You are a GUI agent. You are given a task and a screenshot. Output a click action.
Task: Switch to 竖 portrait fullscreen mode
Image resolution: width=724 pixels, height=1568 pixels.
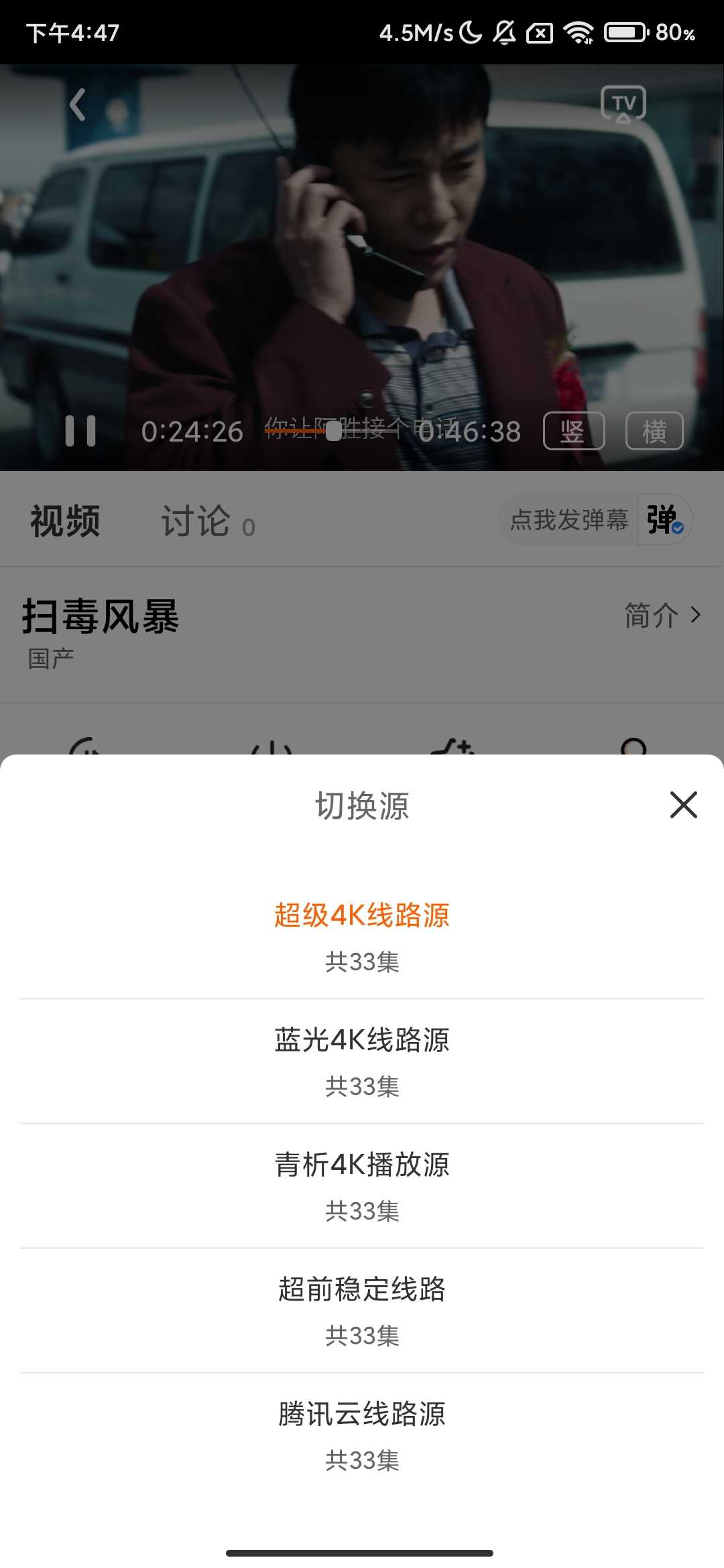(x=573, y=431)
